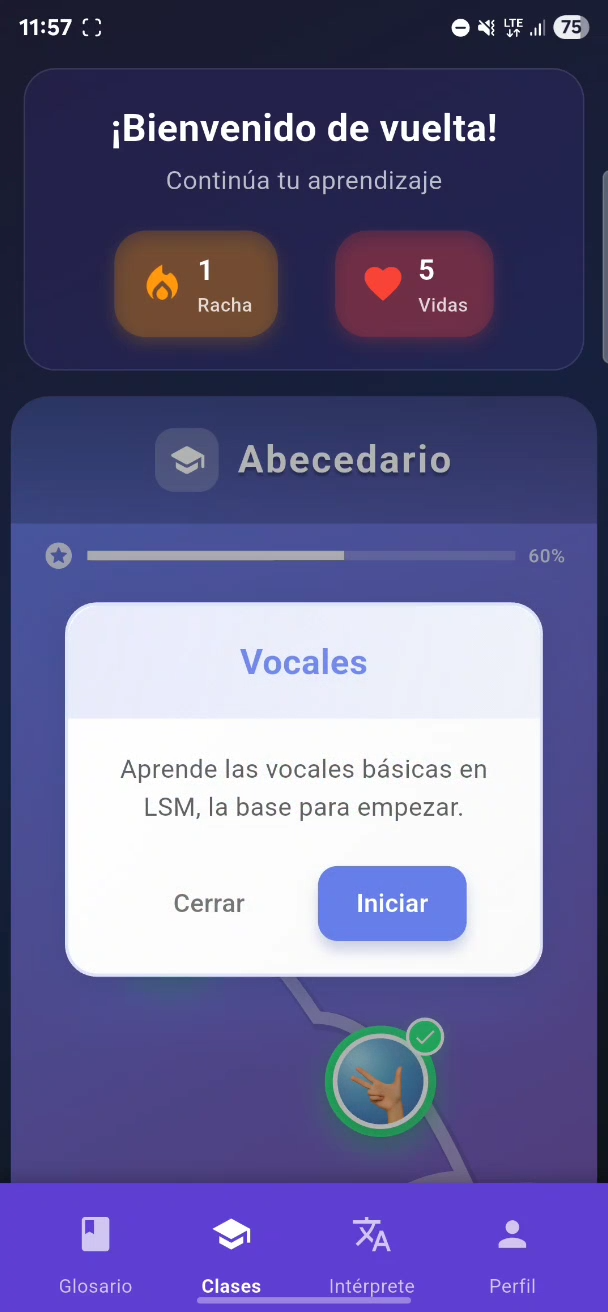Start the Vocales lesson with Iniciar
The width and height of the screenshot is (608, 1312).
[x=392, y=903]
